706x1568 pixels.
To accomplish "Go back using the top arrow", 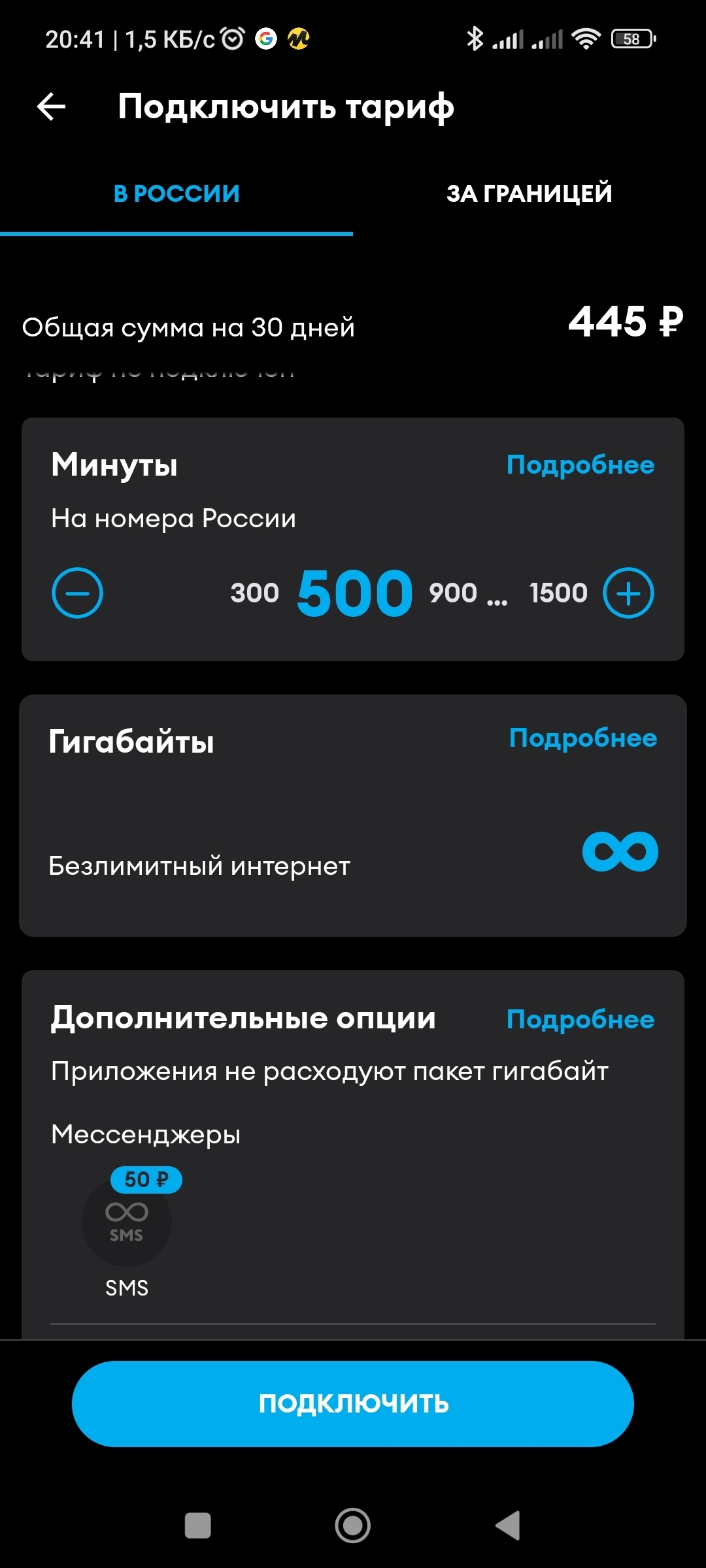I will 52,106.
